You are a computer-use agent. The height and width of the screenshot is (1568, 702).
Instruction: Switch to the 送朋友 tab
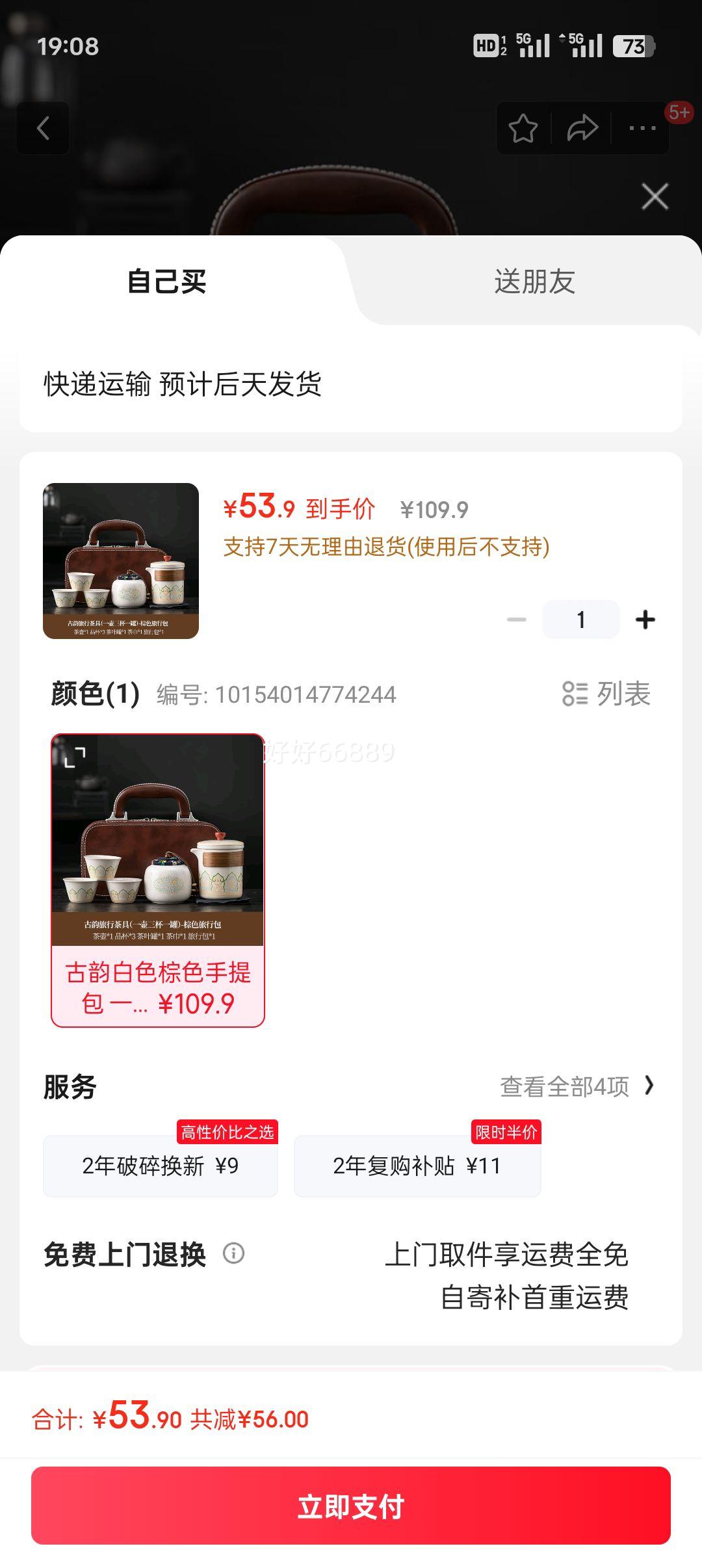tap(534, 281)
